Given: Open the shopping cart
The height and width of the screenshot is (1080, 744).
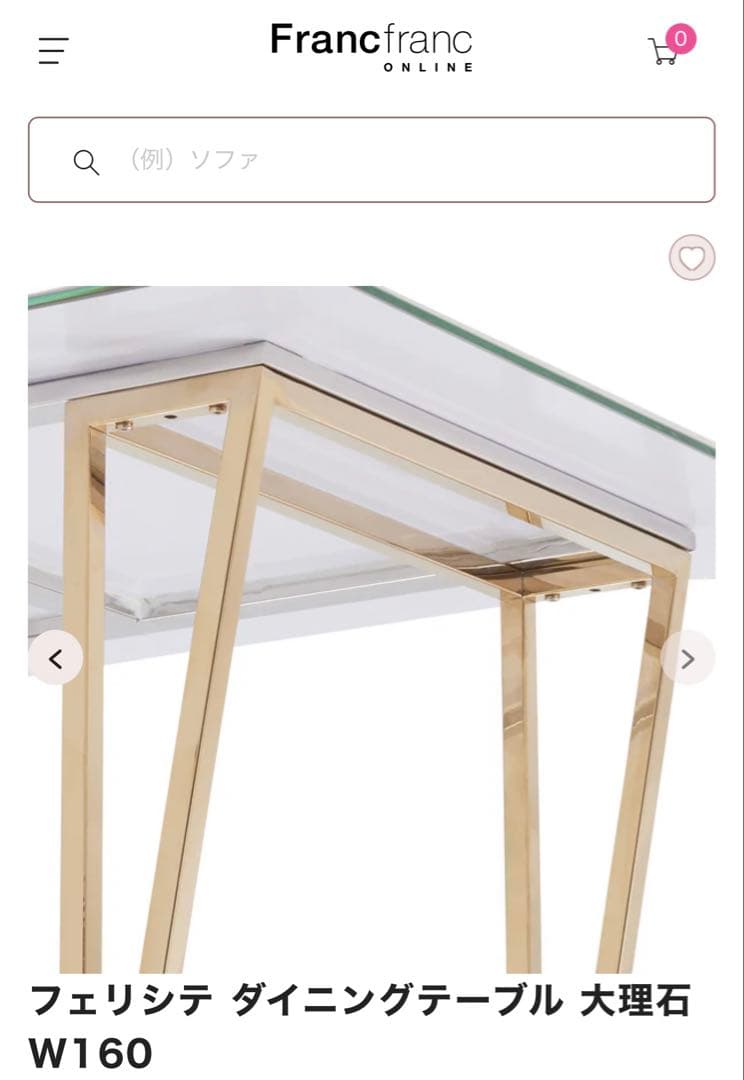Looking at the screenshot, I should 664,50.
